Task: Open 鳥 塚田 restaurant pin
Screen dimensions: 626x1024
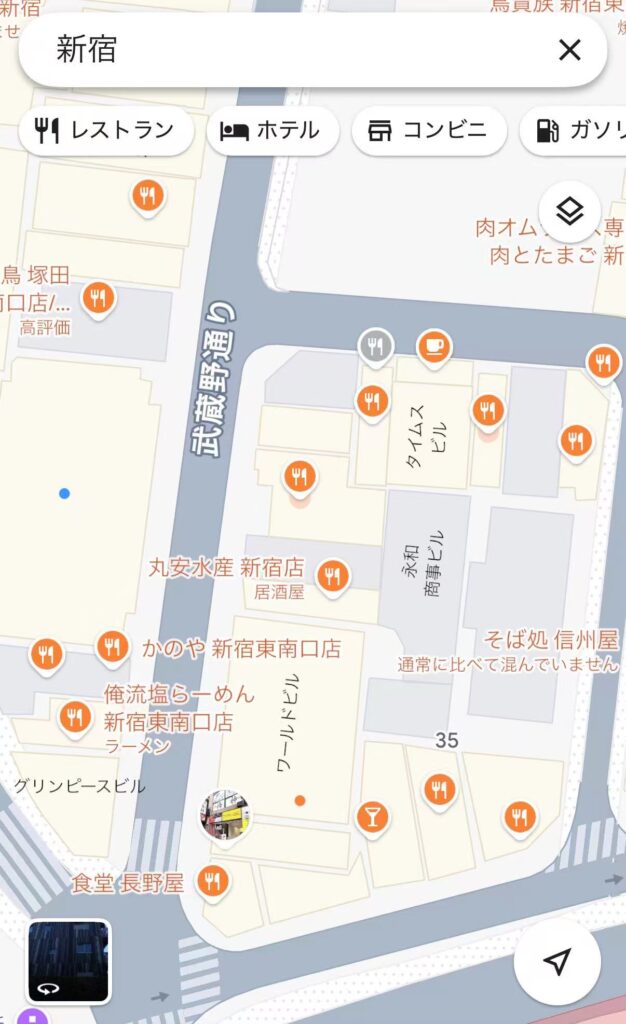Action: click(97, 298)
